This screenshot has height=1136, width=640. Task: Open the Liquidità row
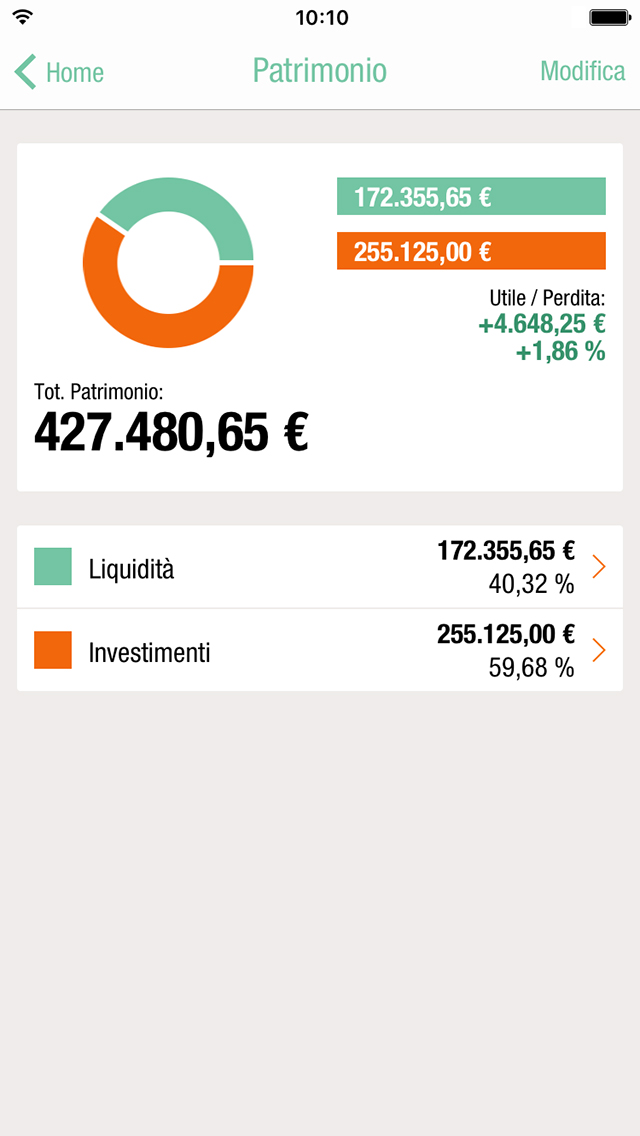(x=320, y=567)
